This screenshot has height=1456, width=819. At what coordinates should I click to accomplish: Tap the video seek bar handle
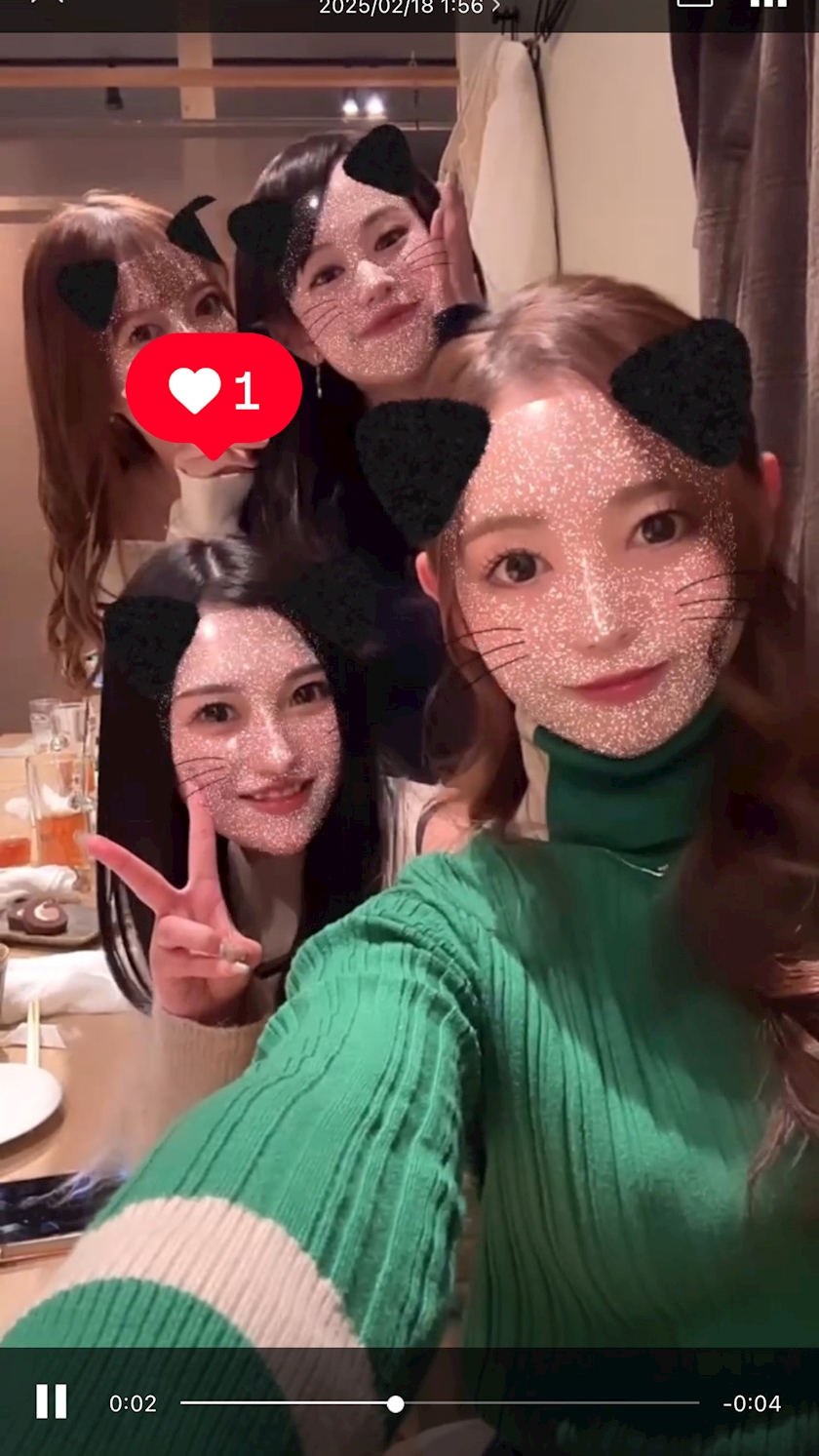point(395,1403)
